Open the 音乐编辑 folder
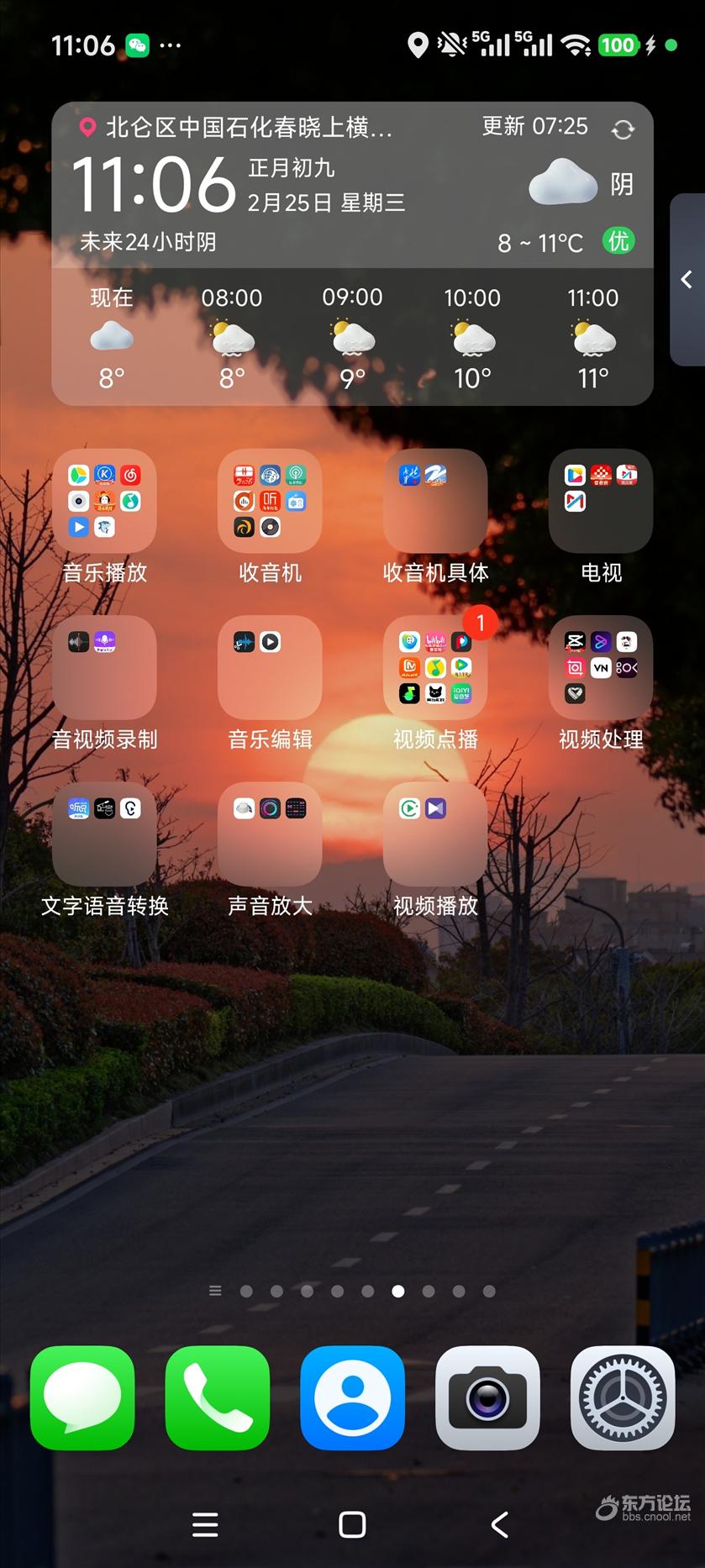 click(270, 667)
